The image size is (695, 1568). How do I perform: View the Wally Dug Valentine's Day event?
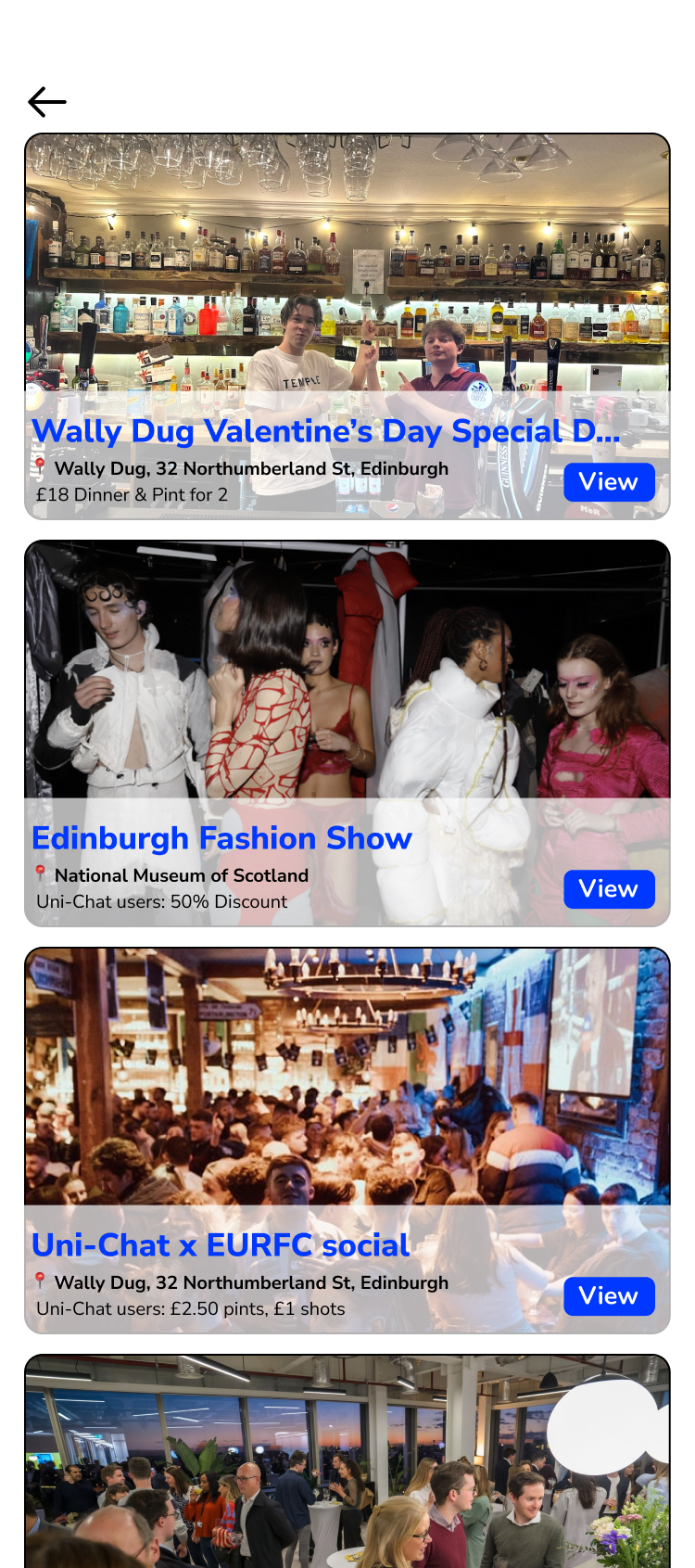coord(609,482)
